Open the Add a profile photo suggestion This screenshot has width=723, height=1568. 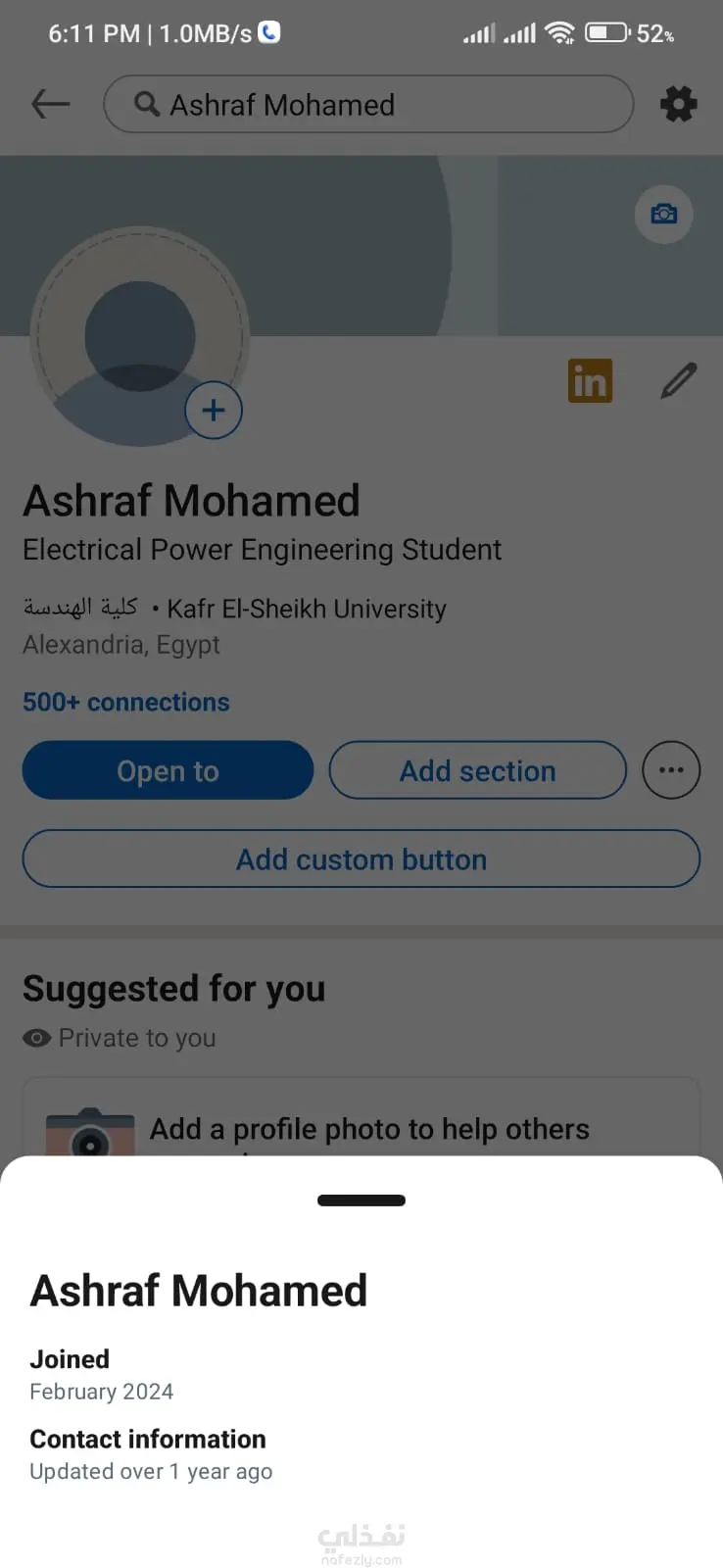coord(368,1129)
